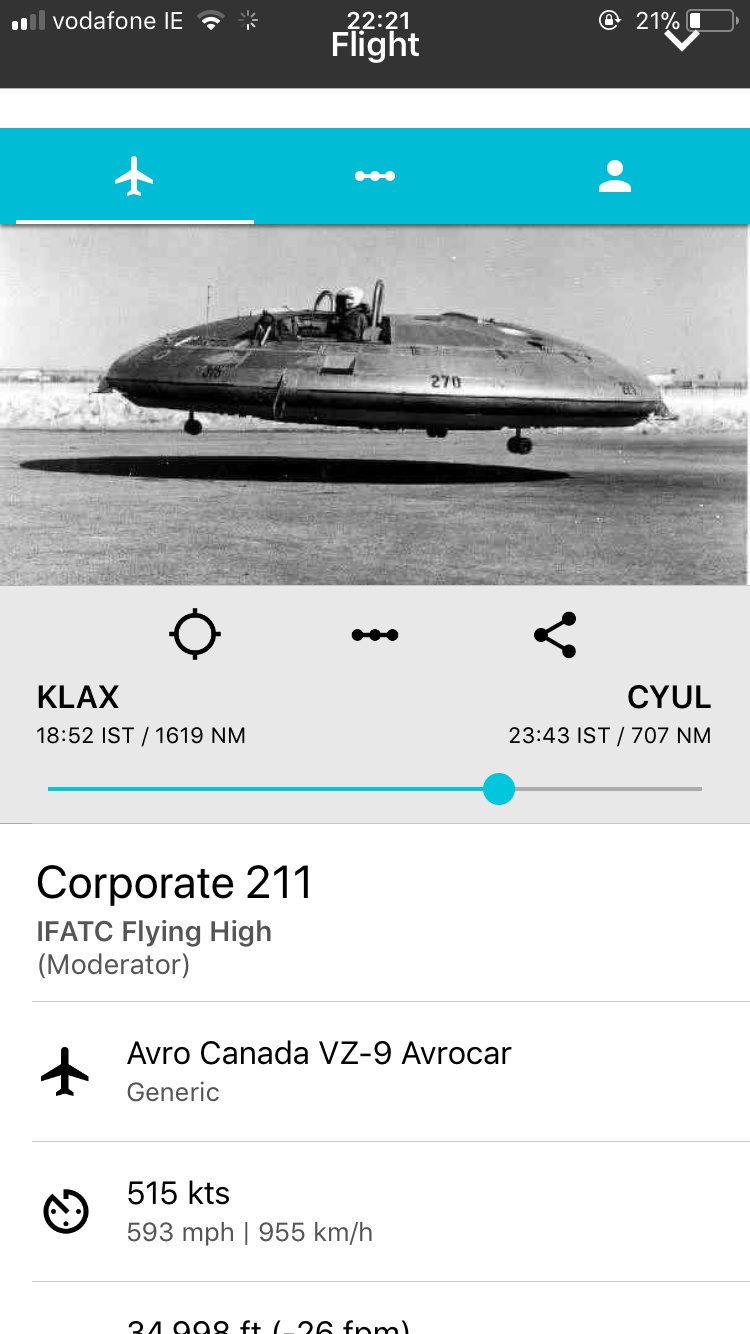Open the flight route icon below the photo
The width and height of the screenshot is (750, 1334).
375,634
